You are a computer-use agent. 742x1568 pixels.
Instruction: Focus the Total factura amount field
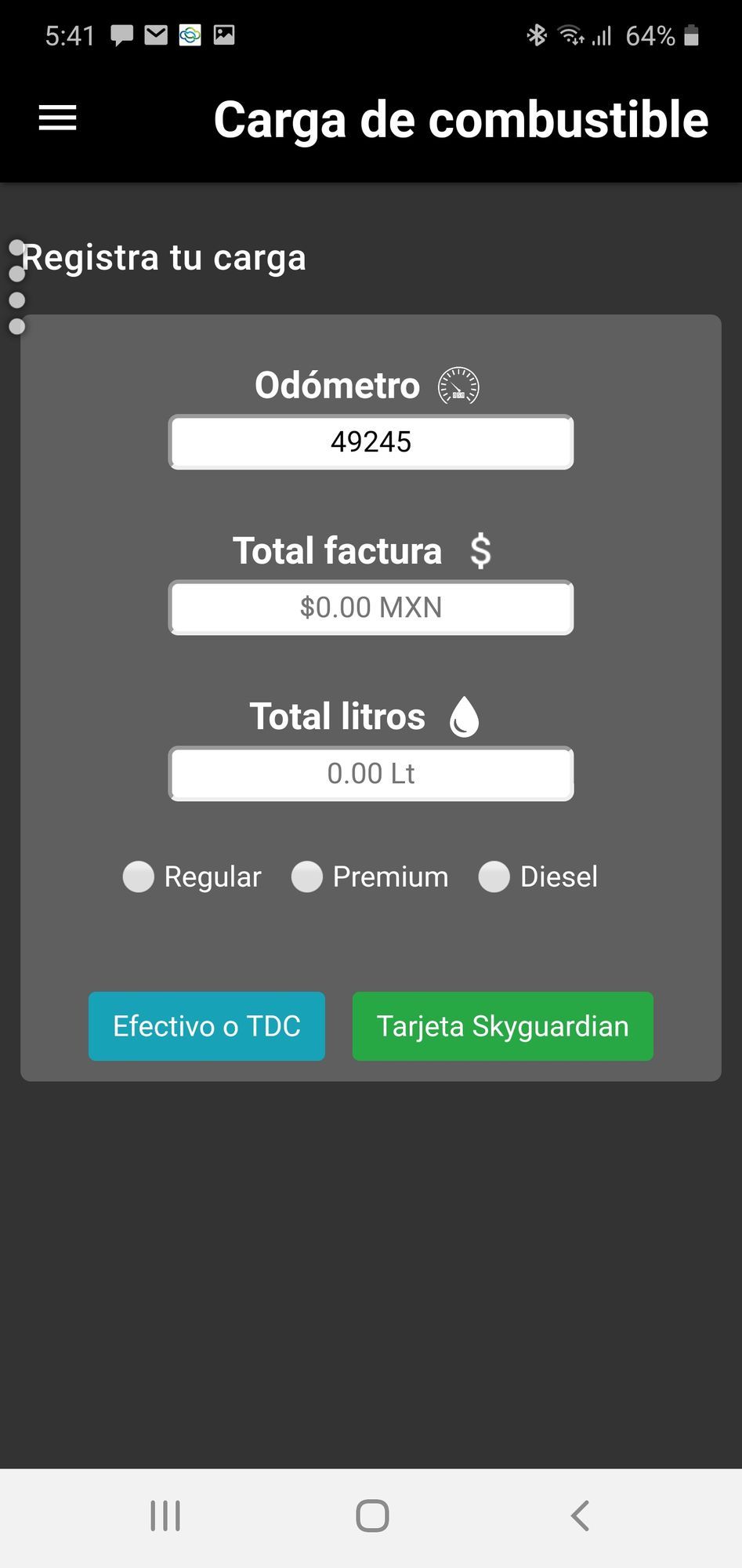click(371, 608)
